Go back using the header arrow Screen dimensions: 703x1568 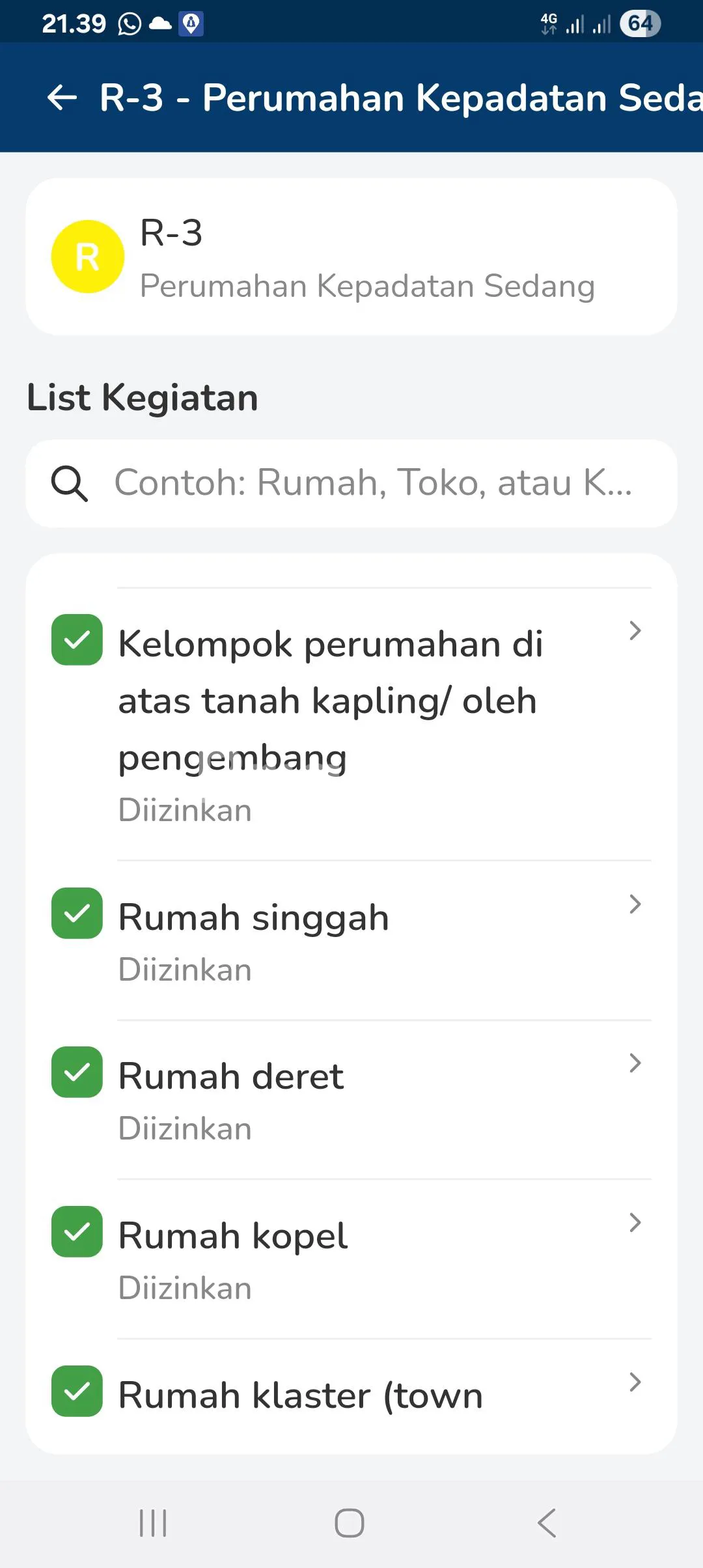[62, 98]
